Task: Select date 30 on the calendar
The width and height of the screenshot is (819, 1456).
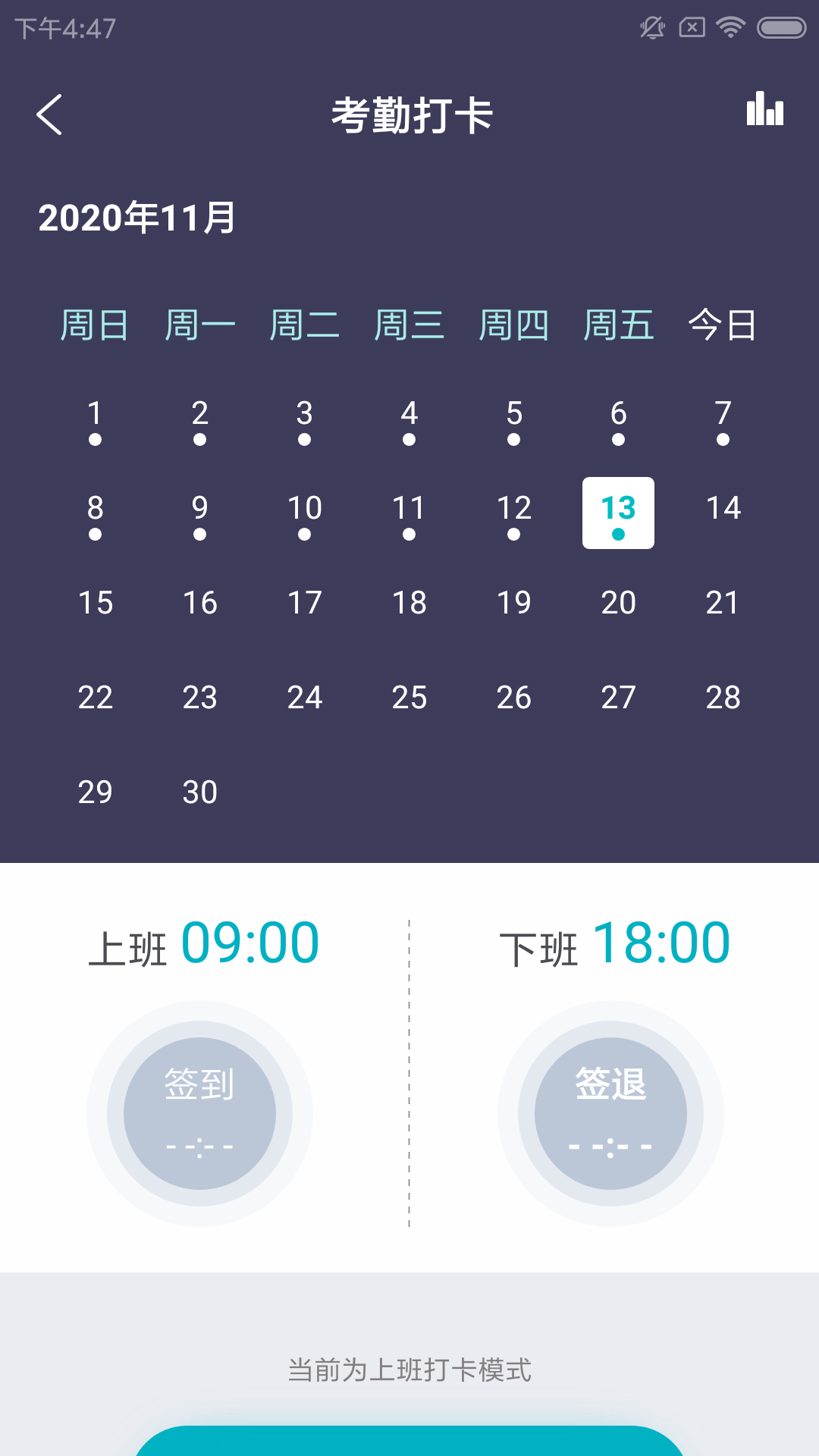Action: (x=199, y=792)
